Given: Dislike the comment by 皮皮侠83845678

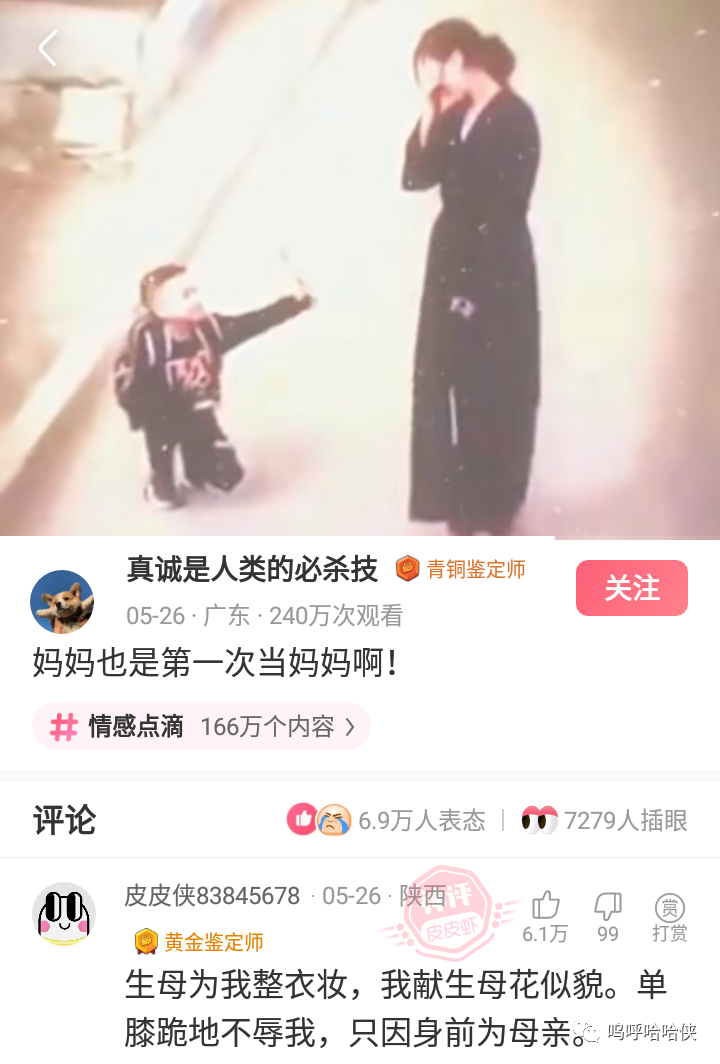Looking at the screenshot, I should tap(608, 915).
